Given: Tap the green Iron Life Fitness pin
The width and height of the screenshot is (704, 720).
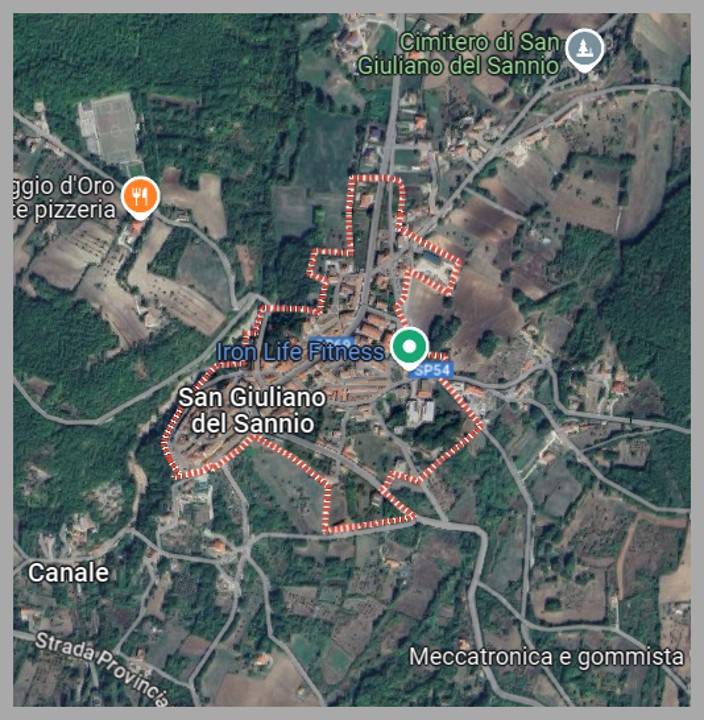Looking at the screenshot, I should tap(408, 348).
